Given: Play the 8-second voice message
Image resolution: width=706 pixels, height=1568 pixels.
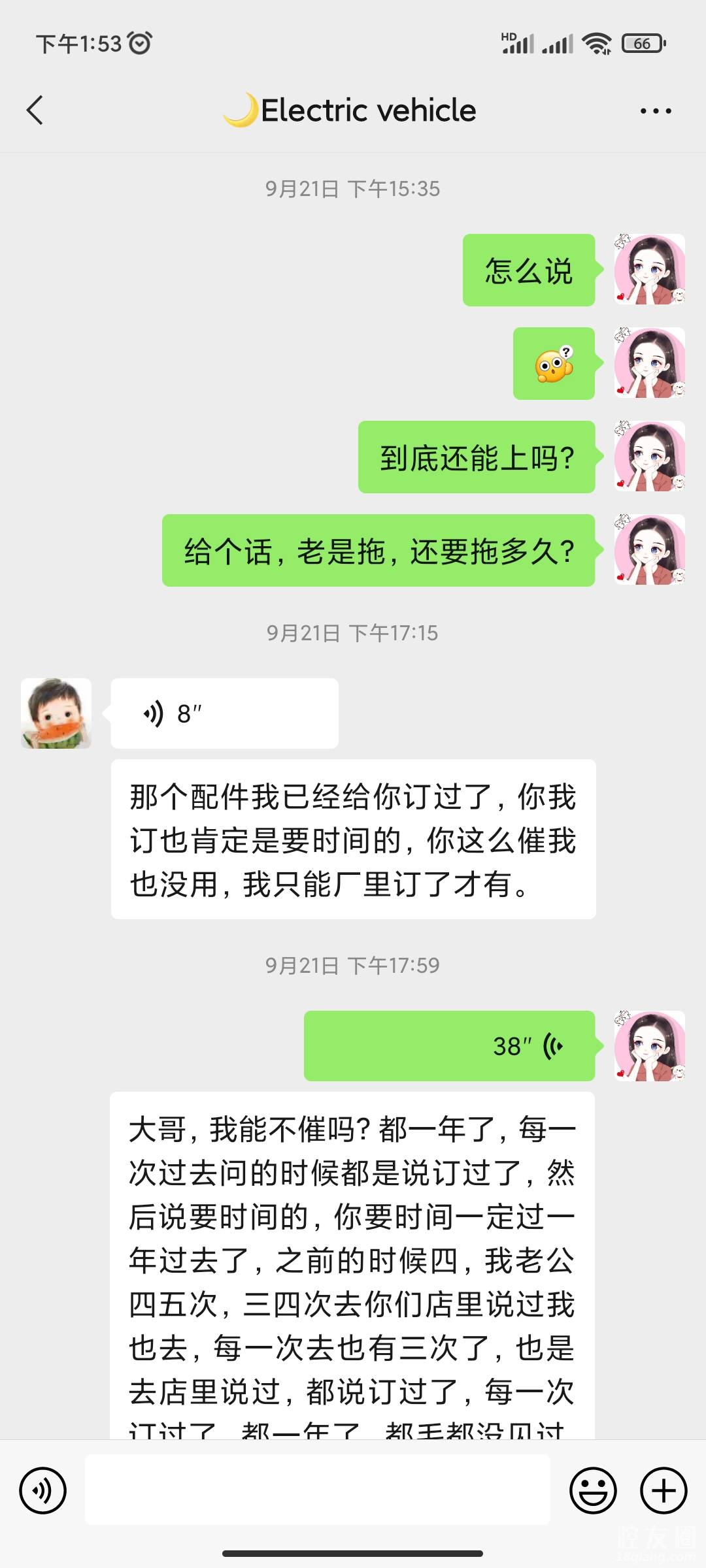Looking at the screenshot, I should point(224,713).
